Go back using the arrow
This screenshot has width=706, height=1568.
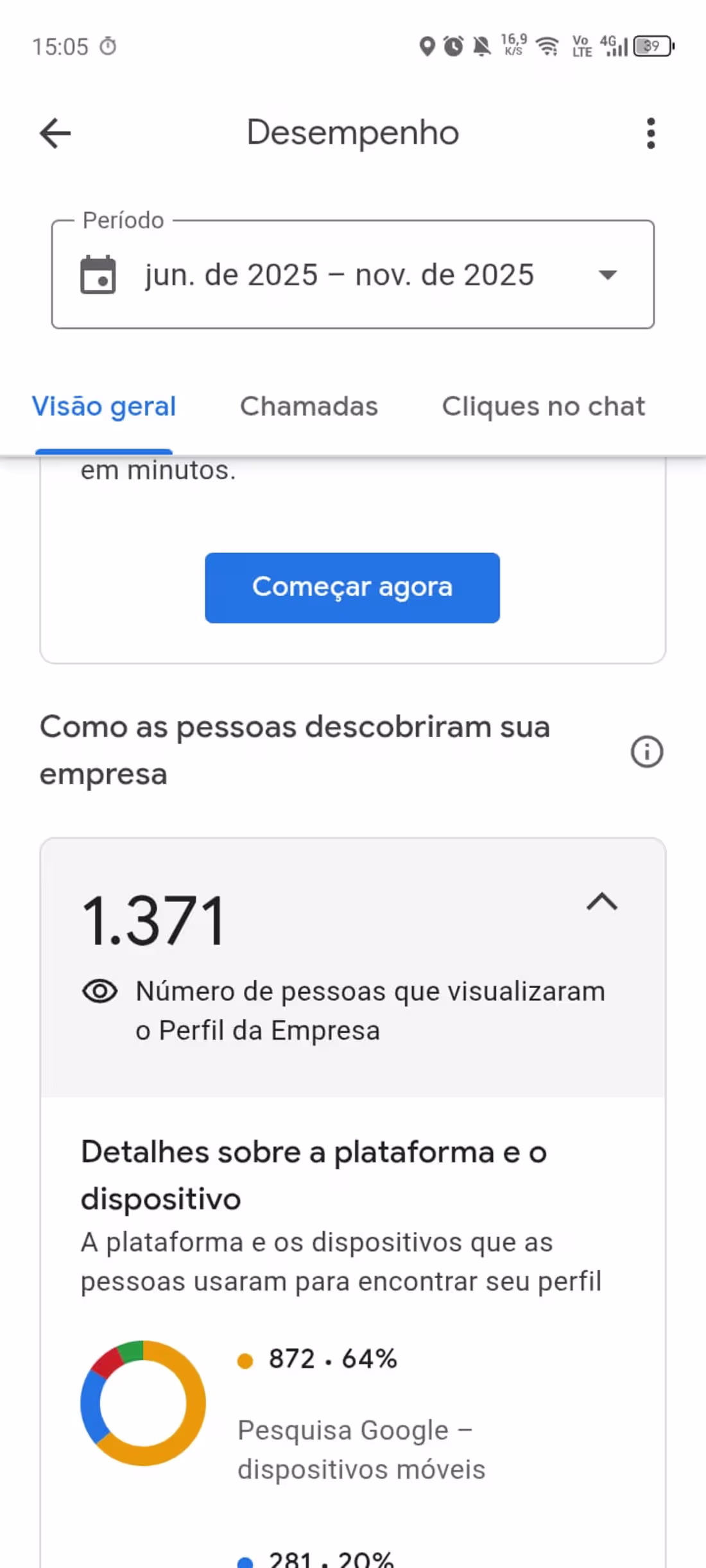[x=55, y=133]
